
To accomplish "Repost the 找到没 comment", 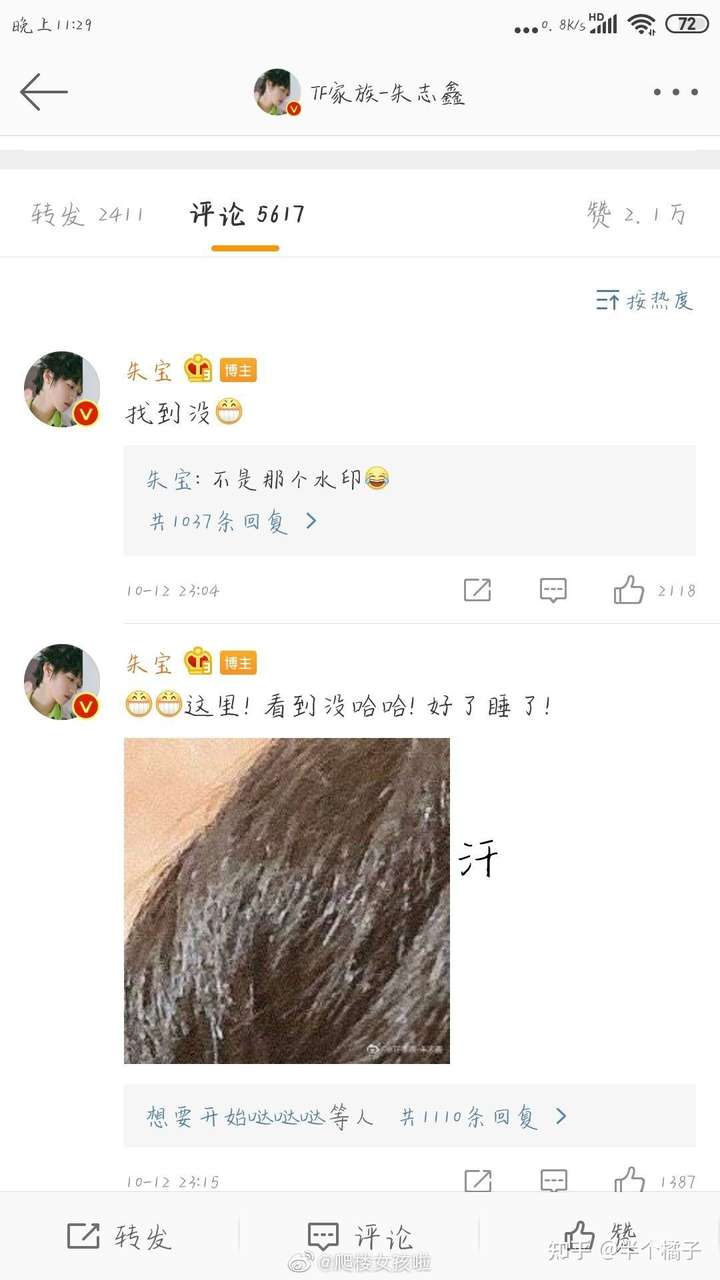I will [478, 590].
